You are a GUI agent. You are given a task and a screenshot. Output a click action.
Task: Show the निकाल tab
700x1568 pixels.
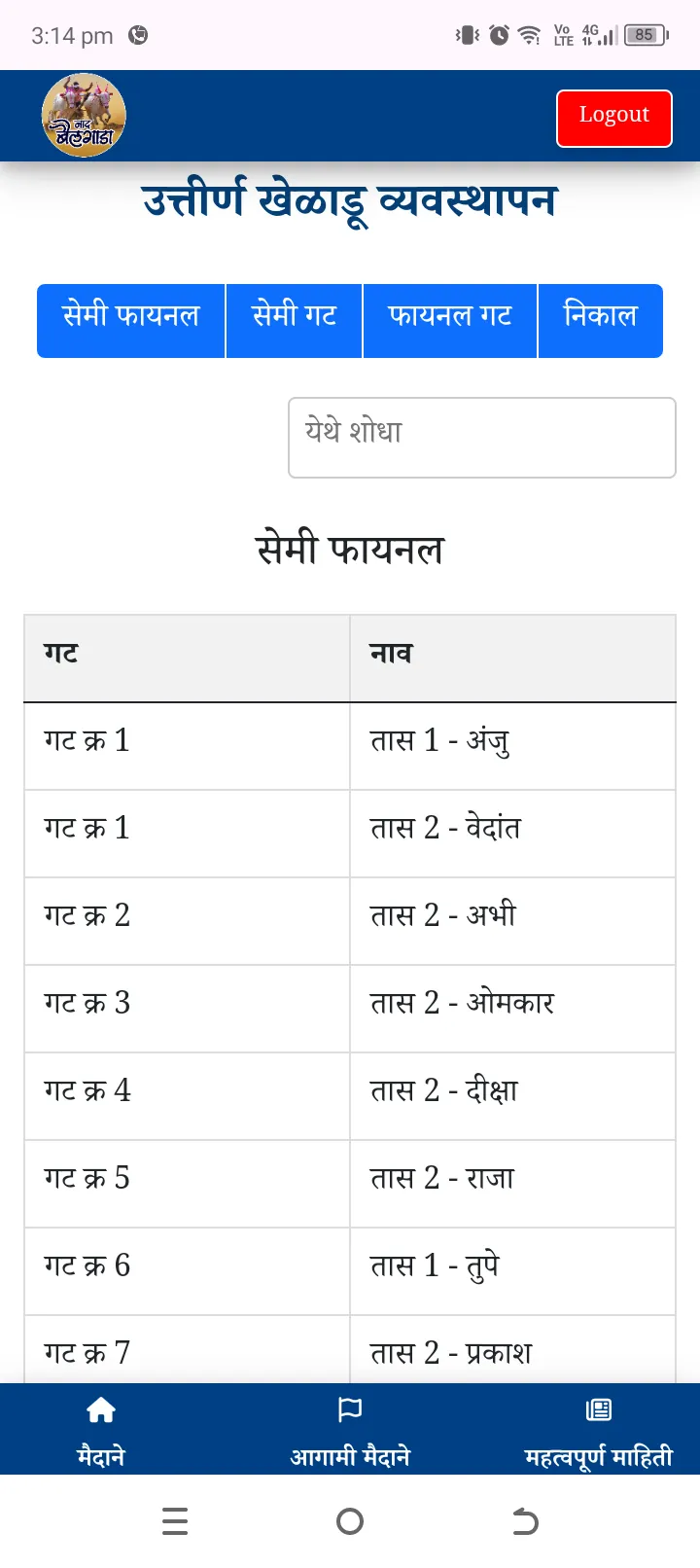click(x=600, y=320)
